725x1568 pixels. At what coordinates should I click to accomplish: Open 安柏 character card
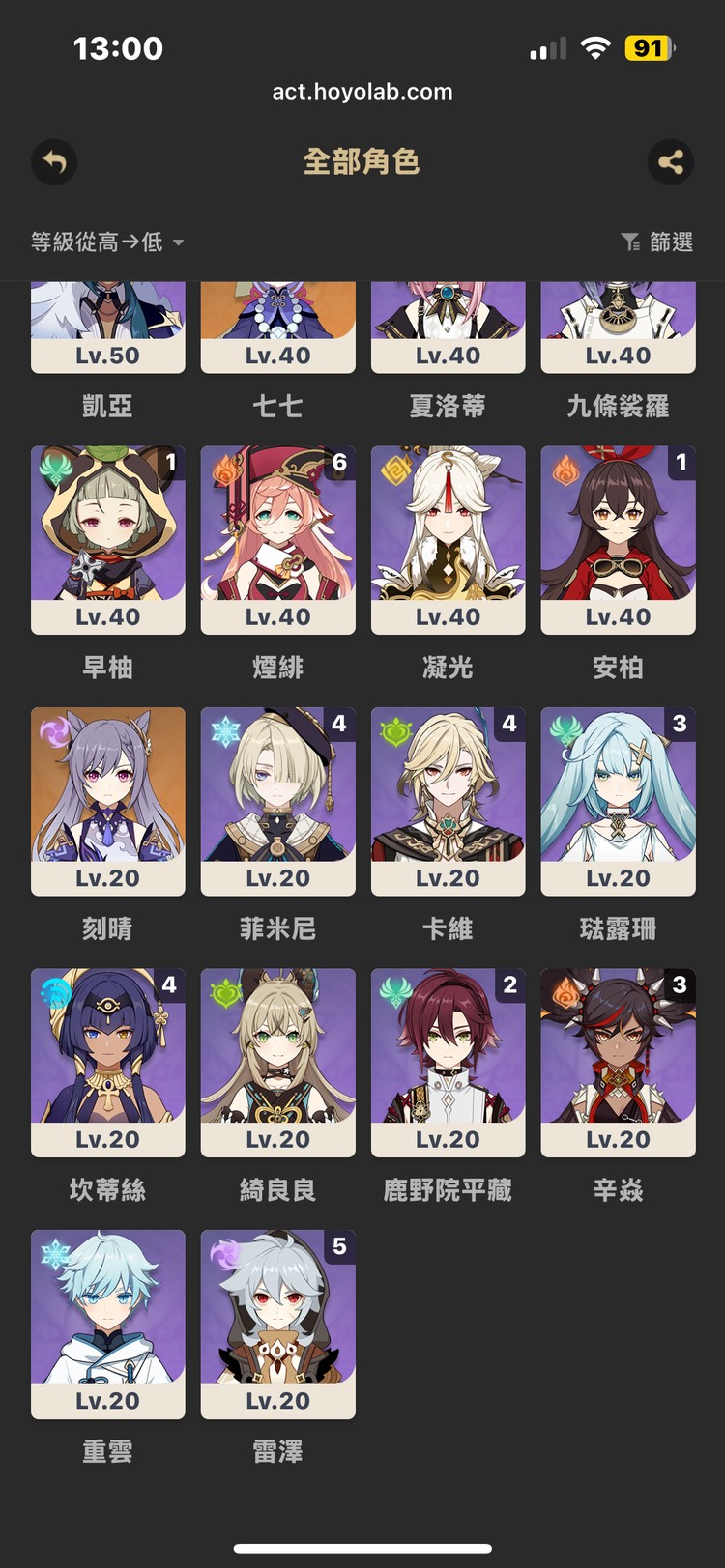[618, 539]
